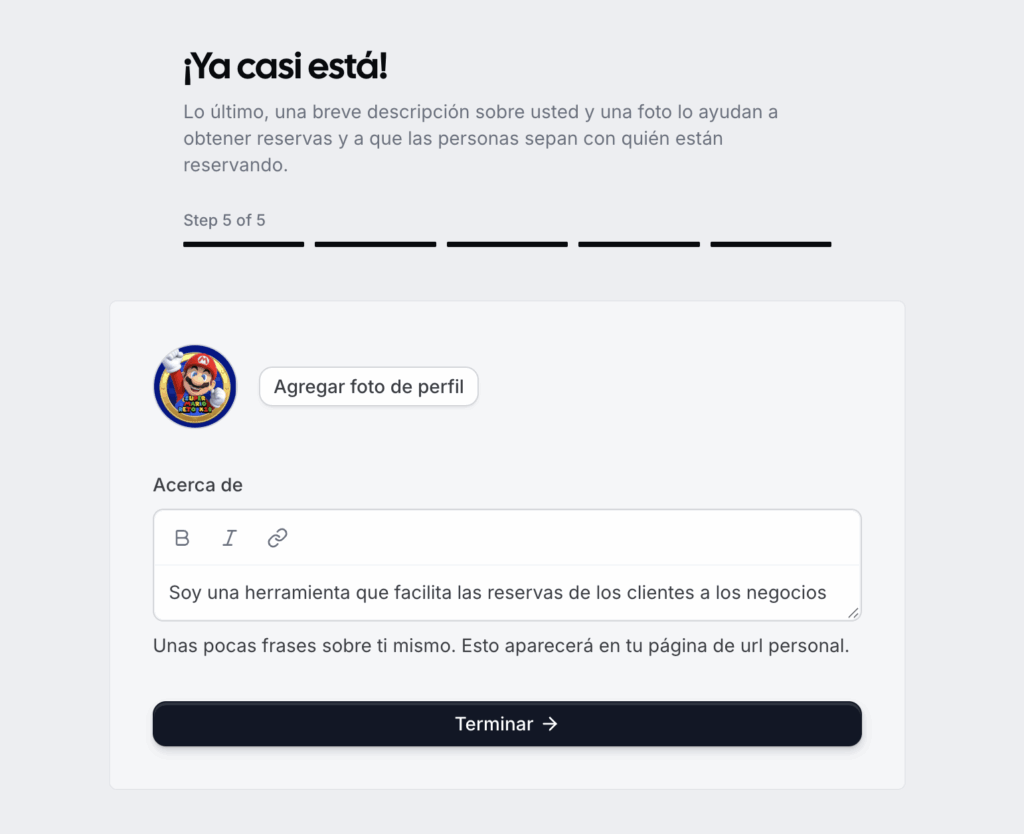Apply italic formatting in the editor
Screen dimensions: 1024x834
(229, 538)
